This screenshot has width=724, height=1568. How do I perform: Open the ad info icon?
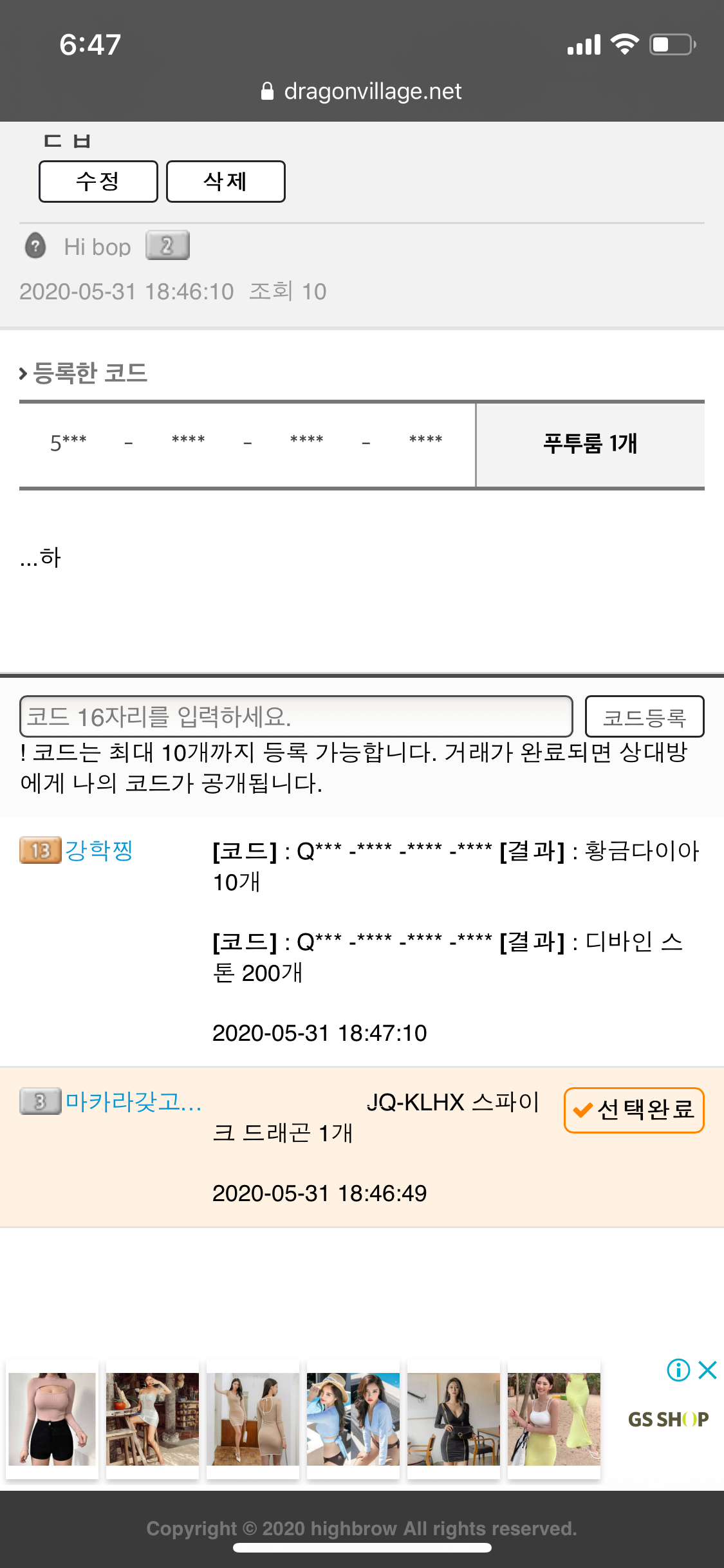(678, 1370)
